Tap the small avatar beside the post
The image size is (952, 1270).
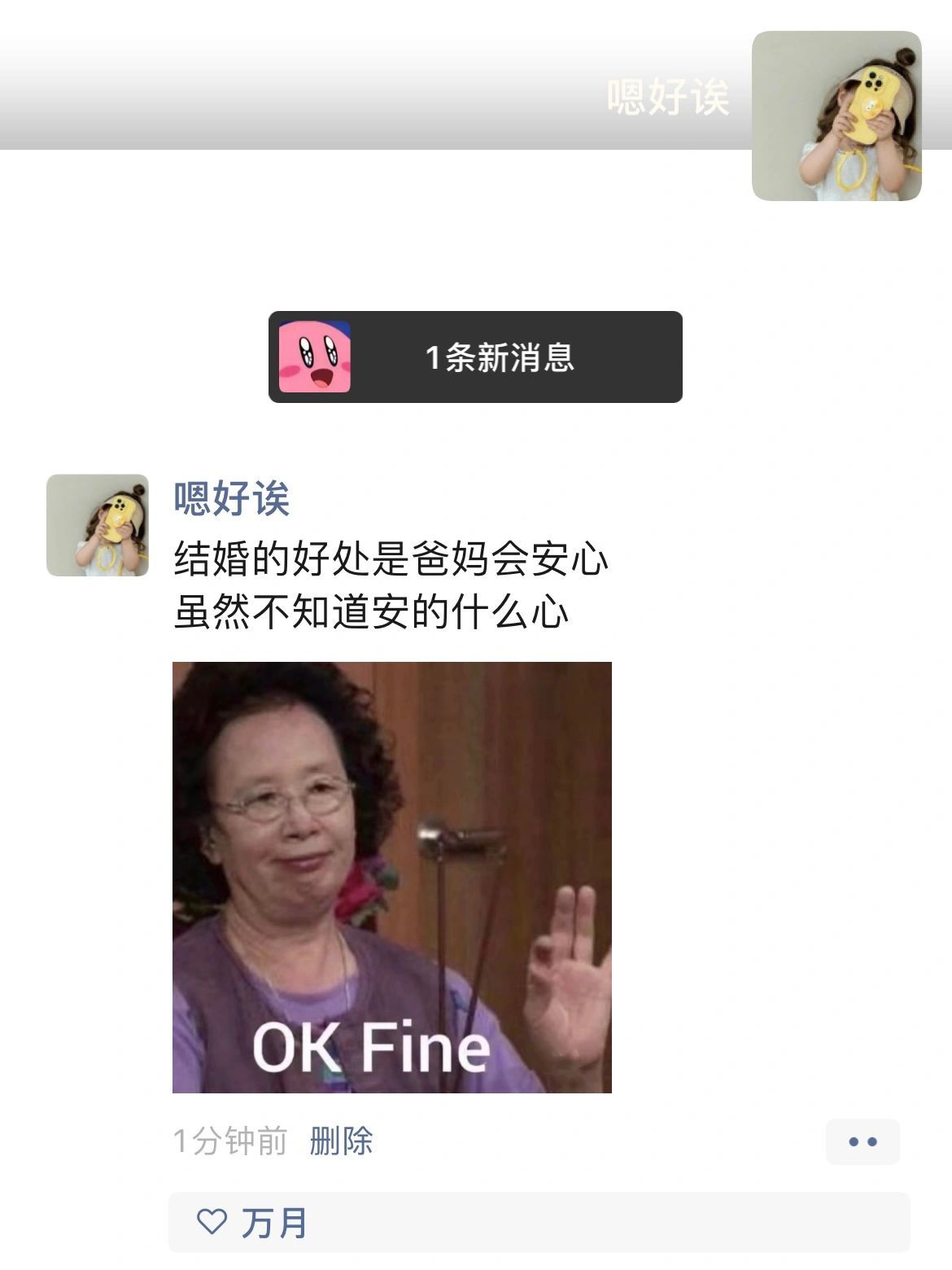coord(98,525)
